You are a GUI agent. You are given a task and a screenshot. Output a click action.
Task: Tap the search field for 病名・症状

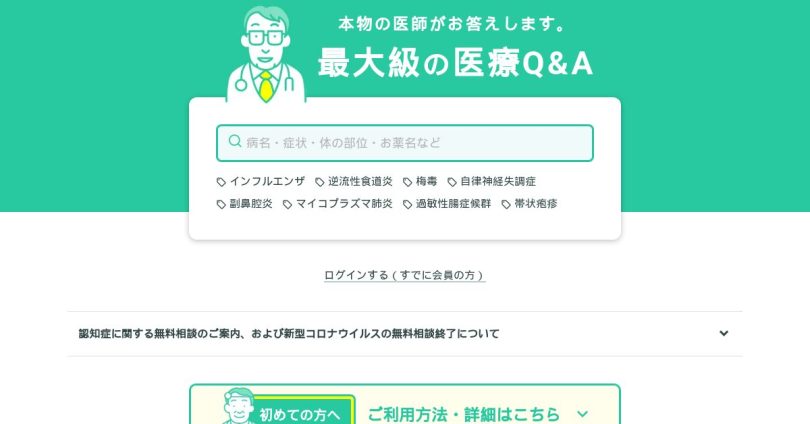[404, 143]
